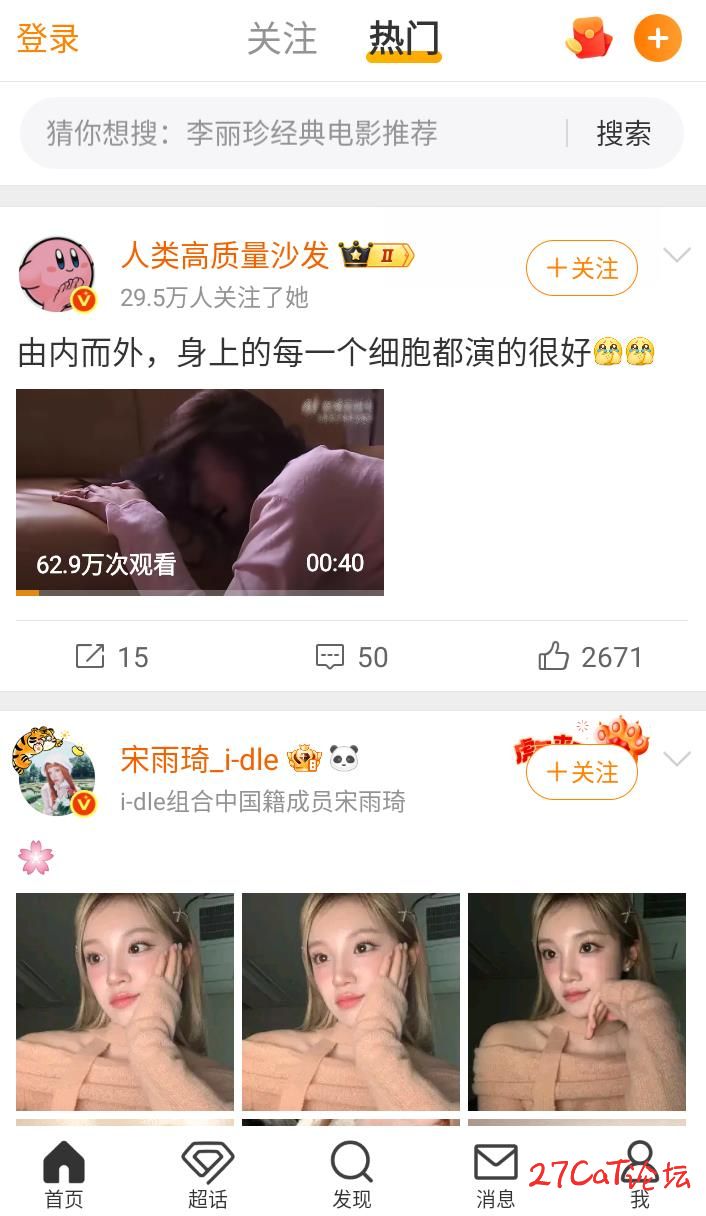Go to the 首页 home tab
706x1216 pixels.
[x=64, y=1175]
